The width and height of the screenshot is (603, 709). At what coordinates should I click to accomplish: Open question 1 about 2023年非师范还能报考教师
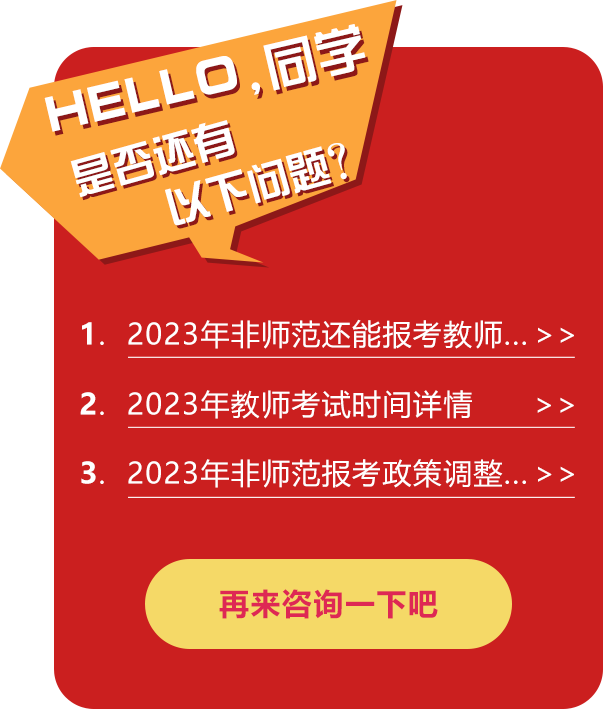pyautogui.click(x=327, y=335)
